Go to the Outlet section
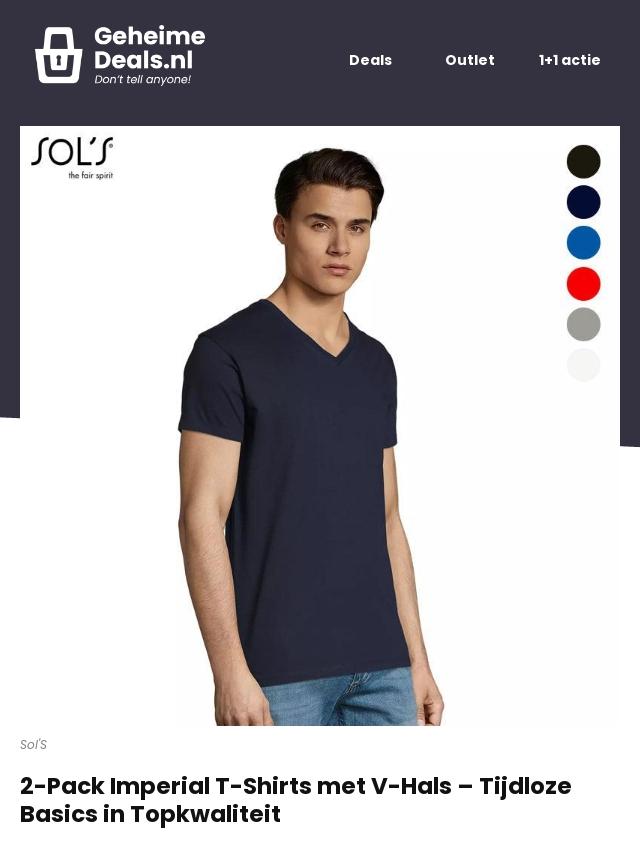This screenshot has width=640, height=854. (469, 60)
